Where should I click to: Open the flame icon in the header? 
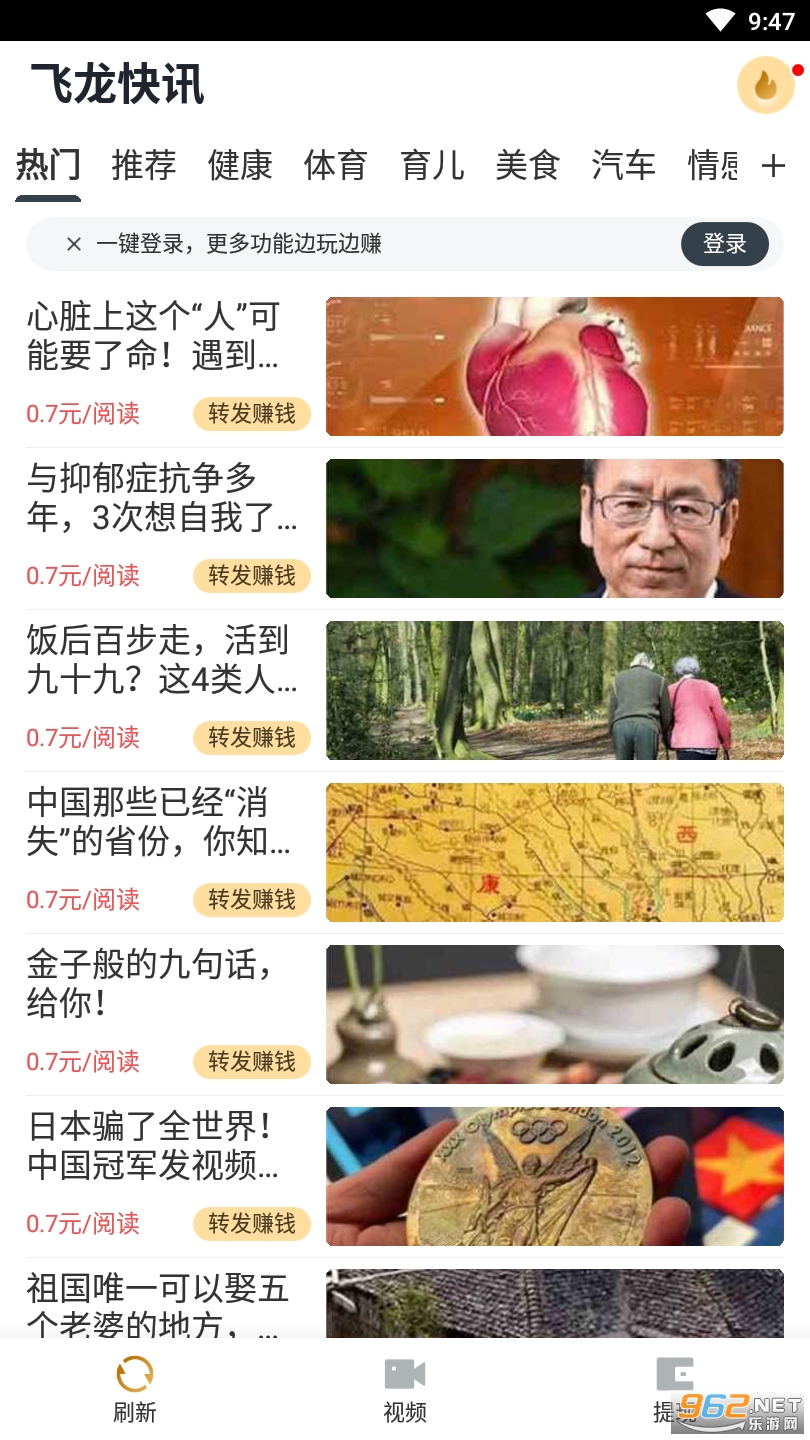[x=766, y=85]
